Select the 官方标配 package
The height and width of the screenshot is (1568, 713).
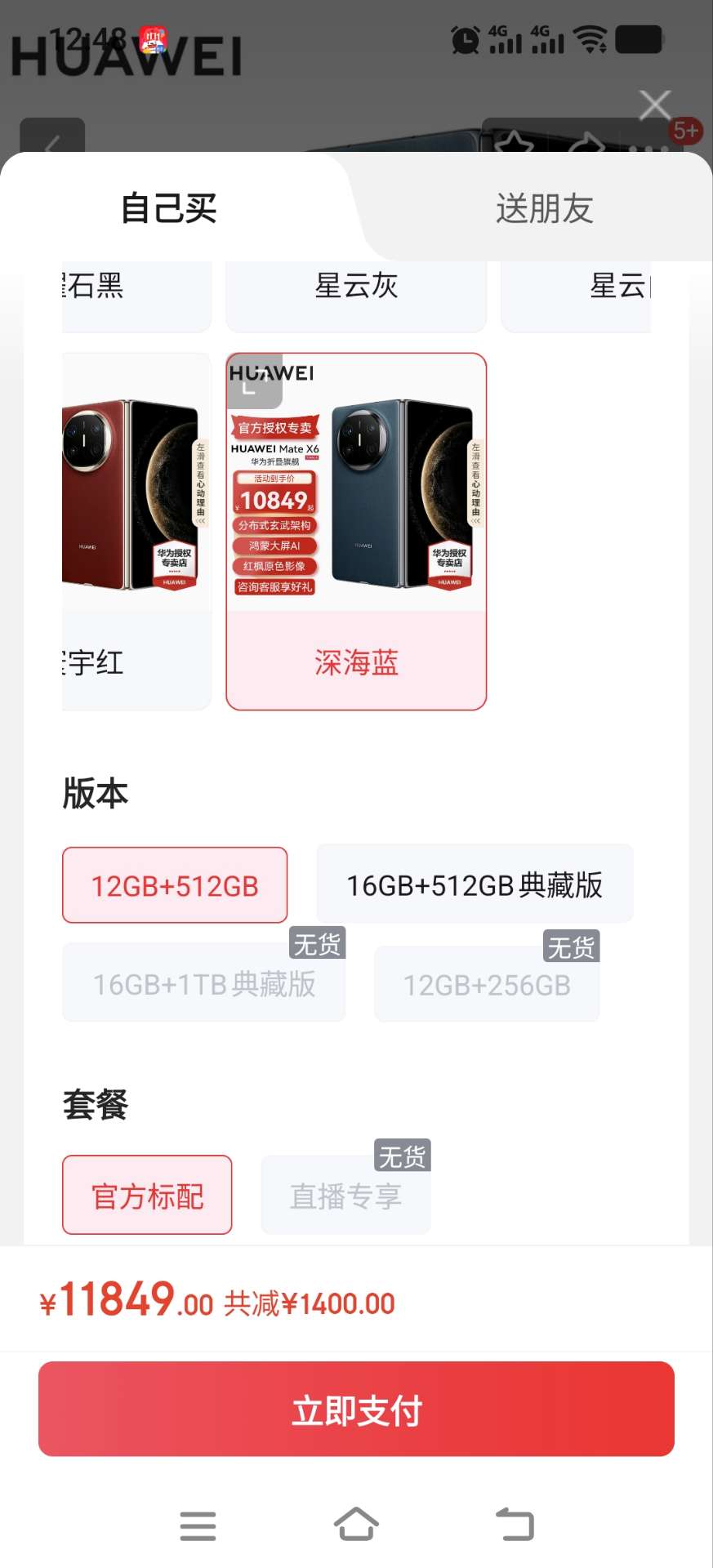click(147, 1196)
